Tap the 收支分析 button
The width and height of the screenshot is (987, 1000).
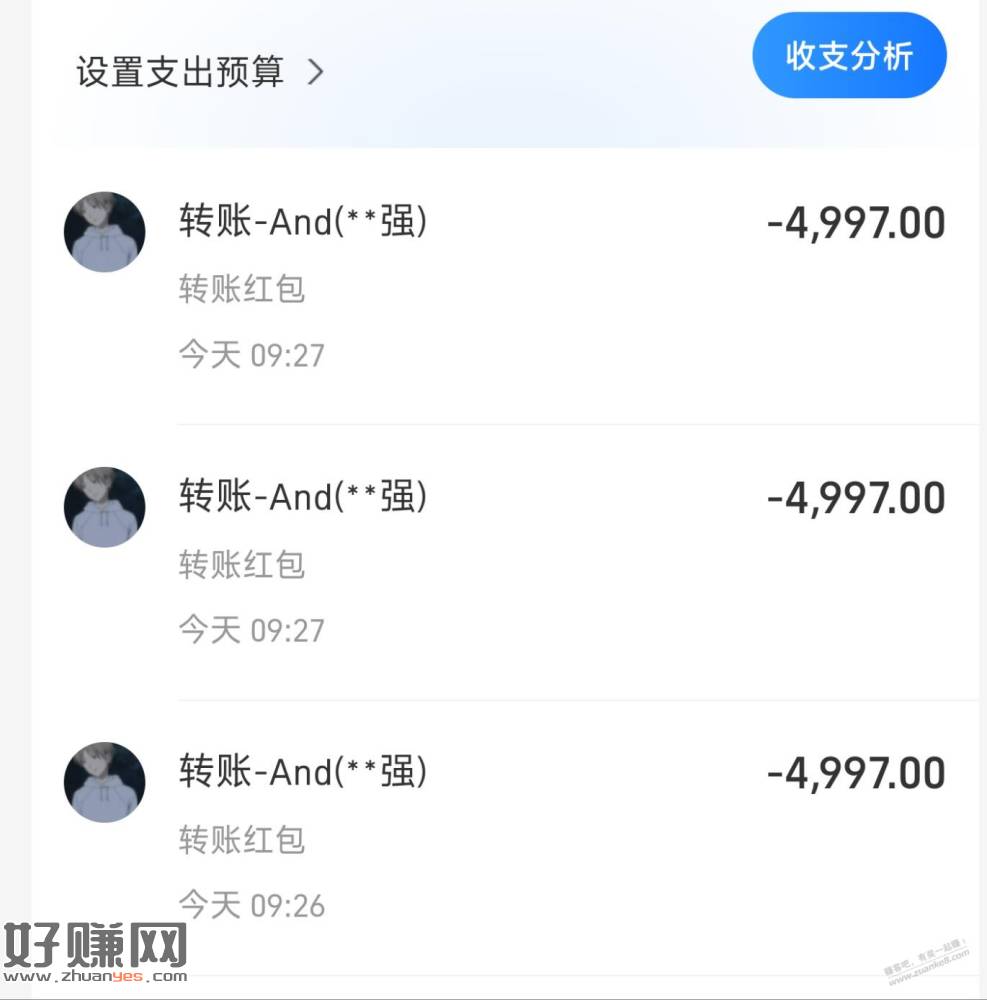point(849,56)
